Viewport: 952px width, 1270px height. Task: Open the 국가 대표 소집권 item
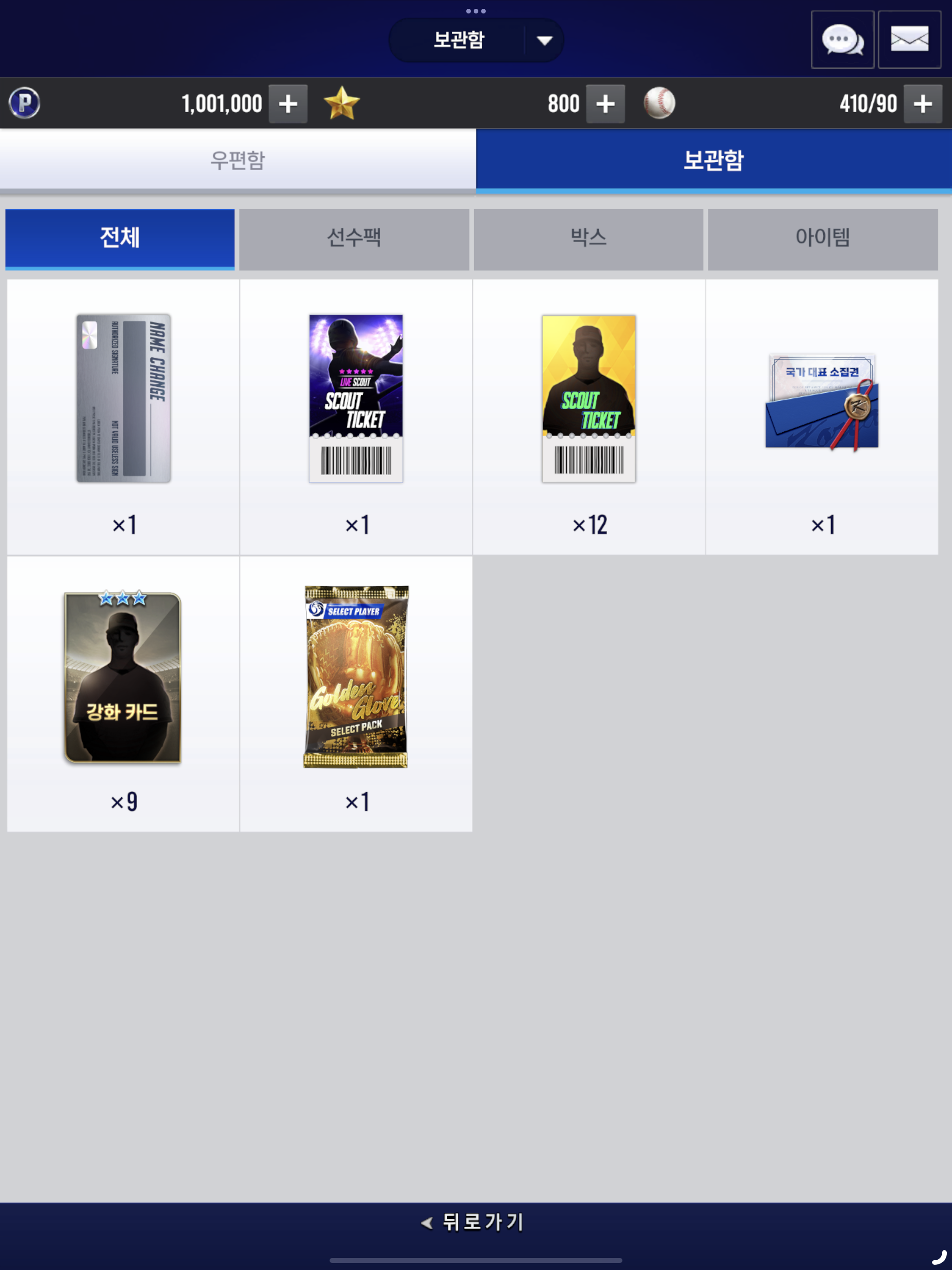(x=822, y=416)
